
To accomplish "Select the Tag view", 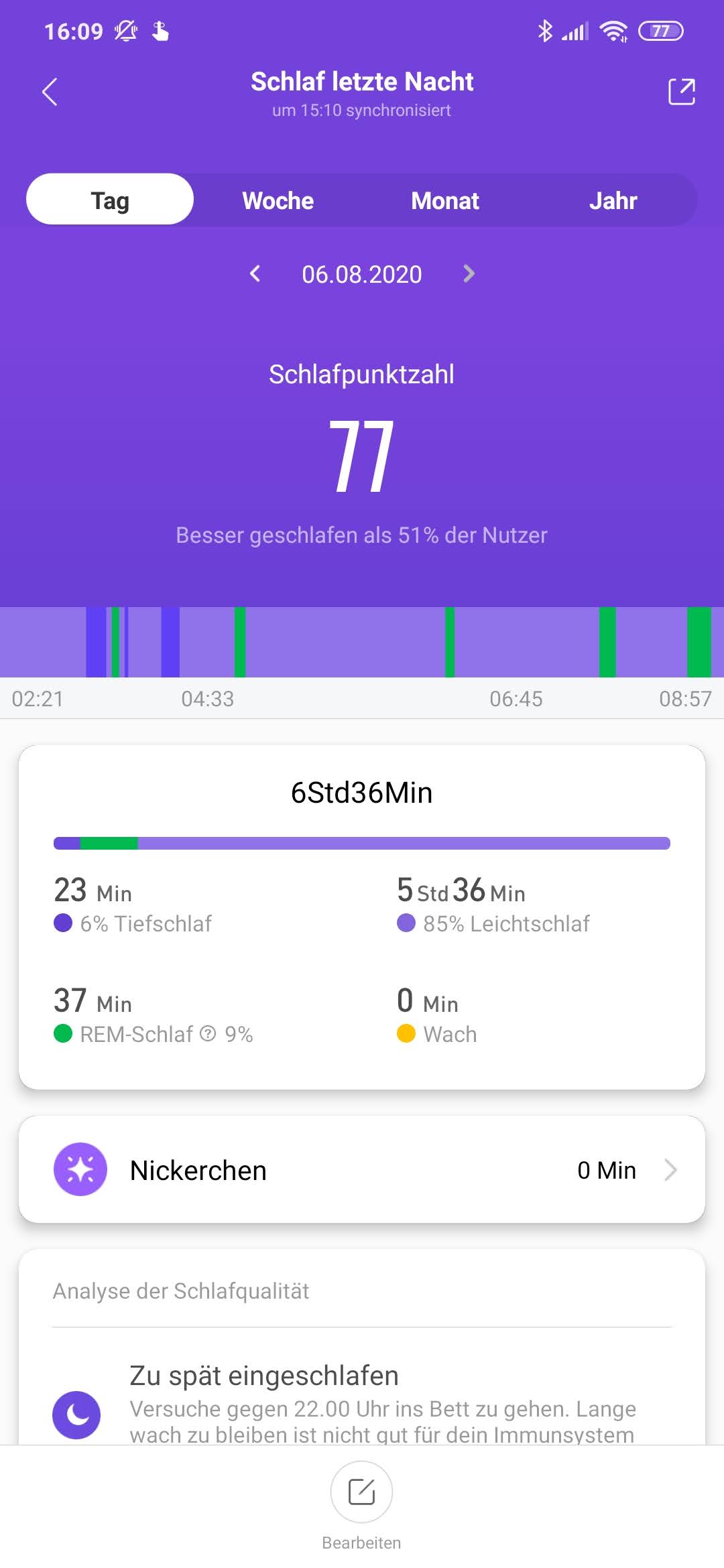I will click(110, 200).
